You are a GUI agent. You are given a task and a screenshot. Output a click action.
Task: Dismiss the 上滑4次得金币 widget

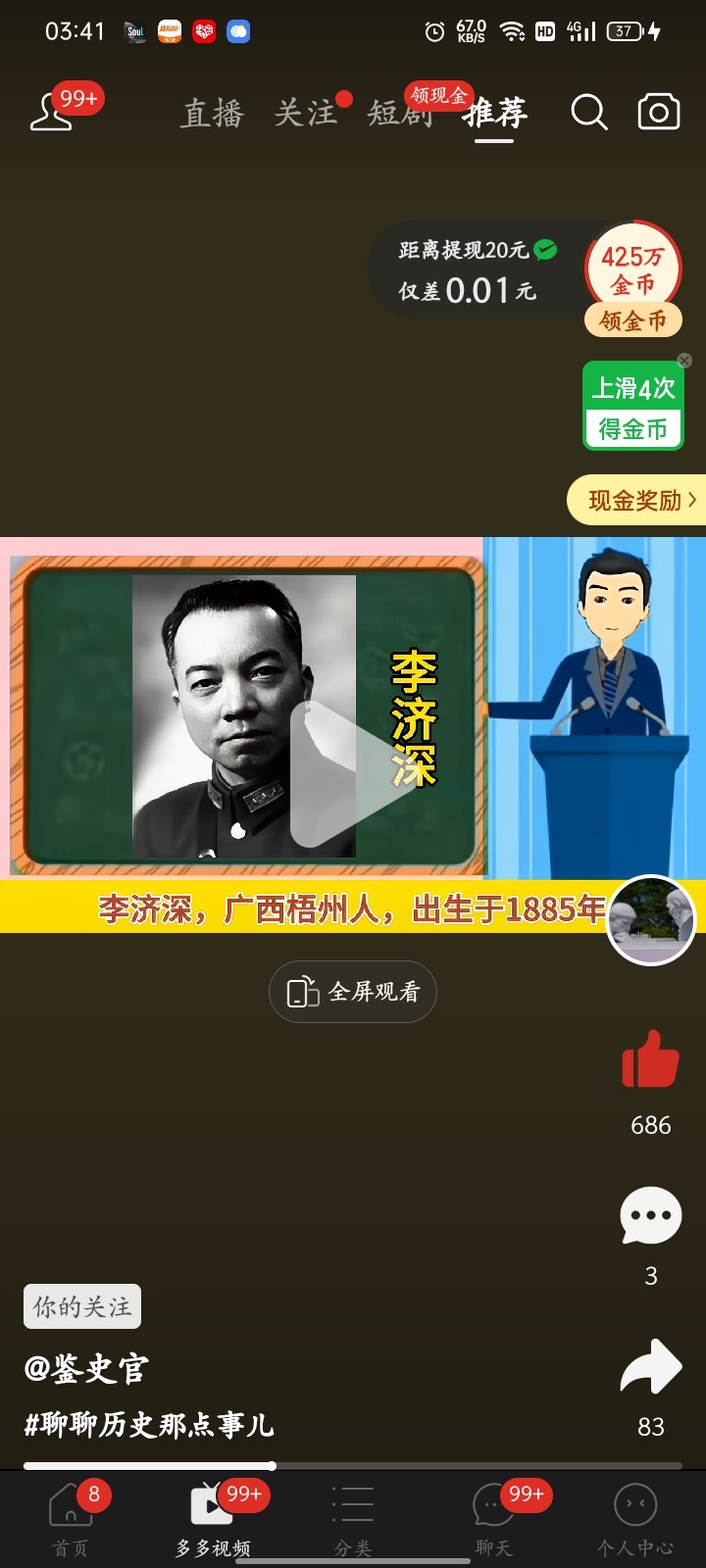[x=684, y=361]
